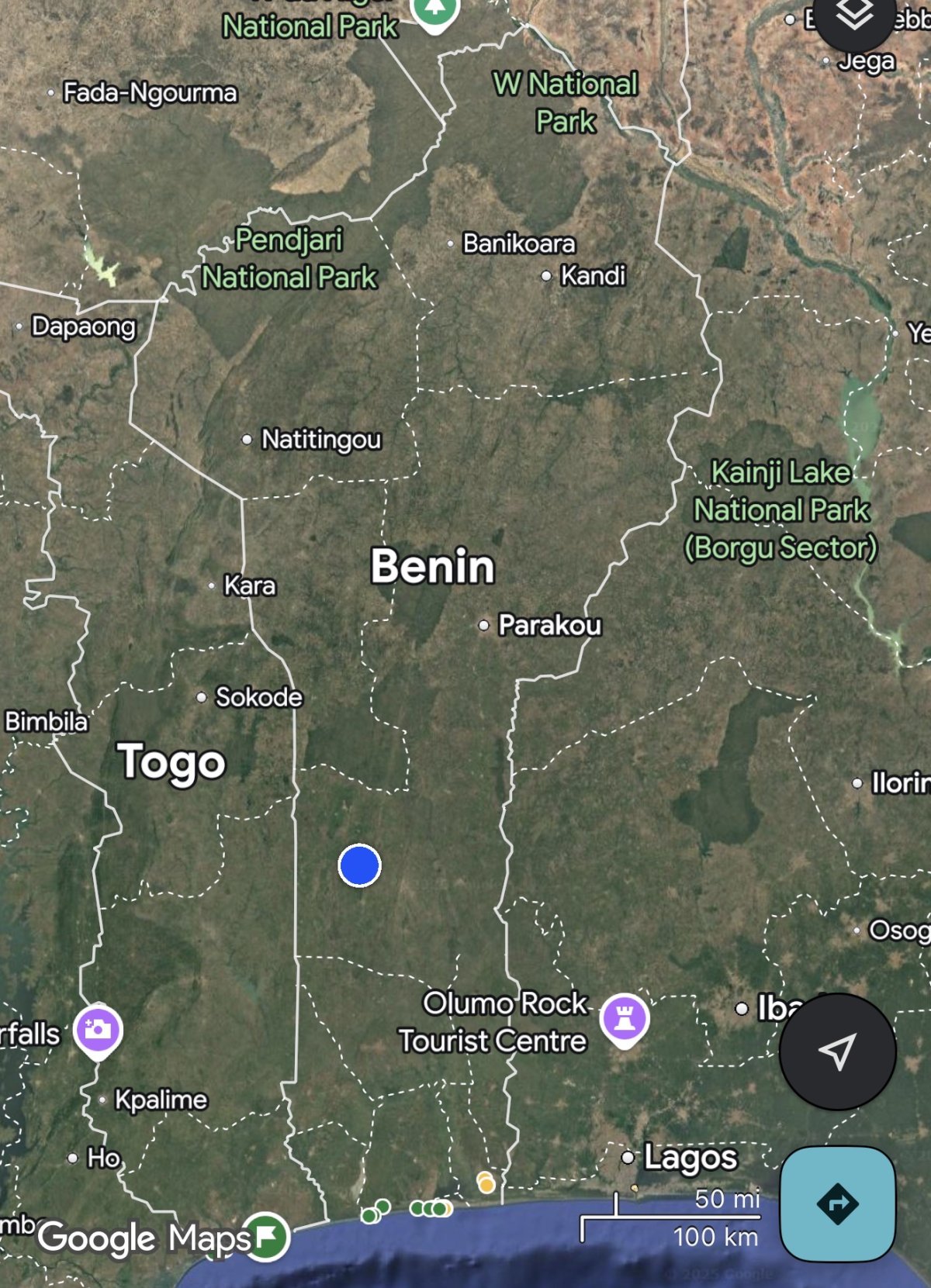The width and height of the screenshot is (931, 1288).
Task: Open Olumo Rock Tourist Centre marker
Action: point(624,1018)
